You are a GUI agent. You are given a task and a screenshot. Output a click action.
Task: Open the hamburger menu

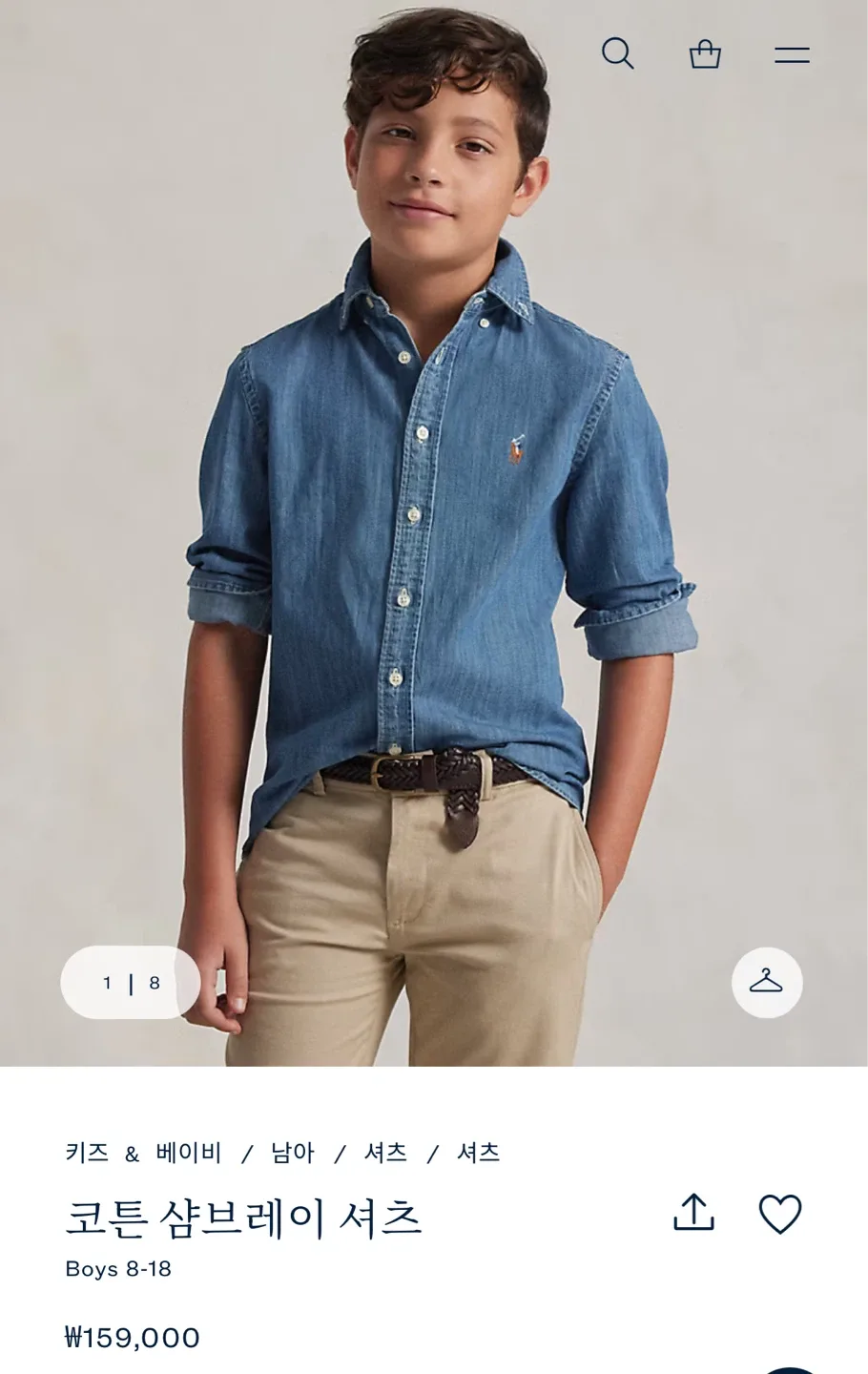click(791, 54)
